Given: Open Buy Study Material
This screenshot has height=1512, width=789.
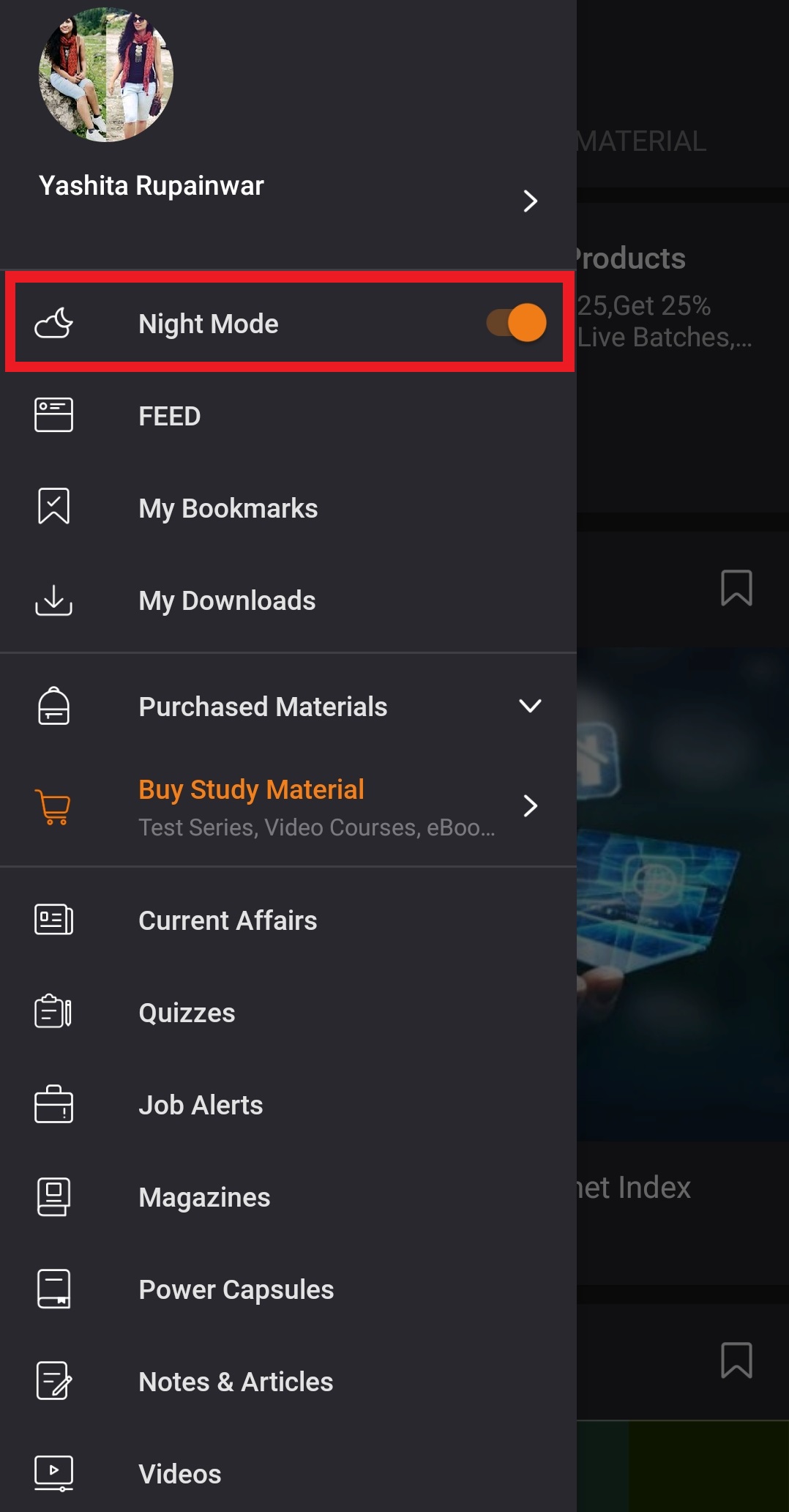Looking at the screenshot, I should click(x=288, y=807).
